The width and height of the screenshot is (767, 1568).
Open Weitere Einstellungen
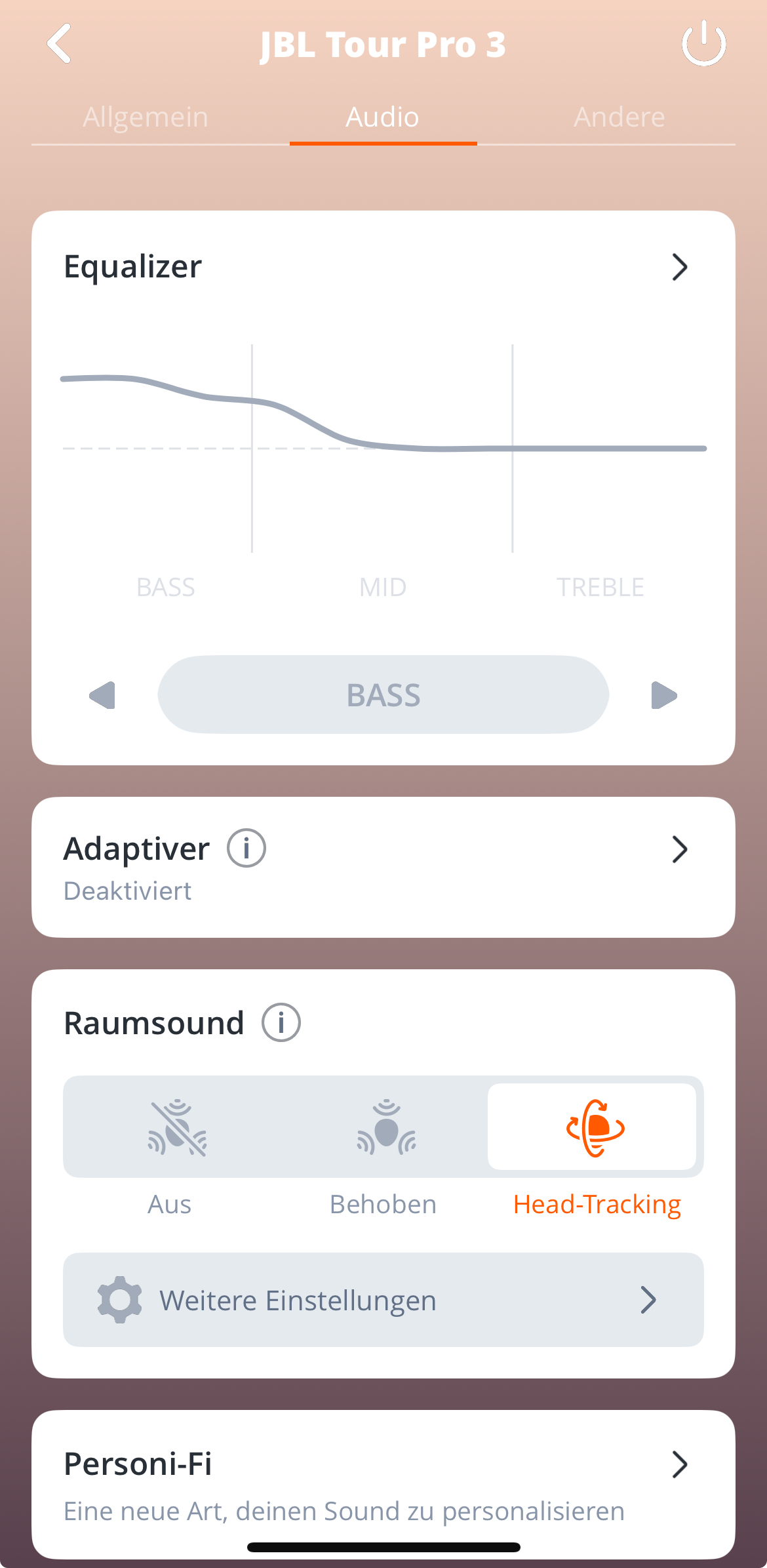[x=383, y=1300]
